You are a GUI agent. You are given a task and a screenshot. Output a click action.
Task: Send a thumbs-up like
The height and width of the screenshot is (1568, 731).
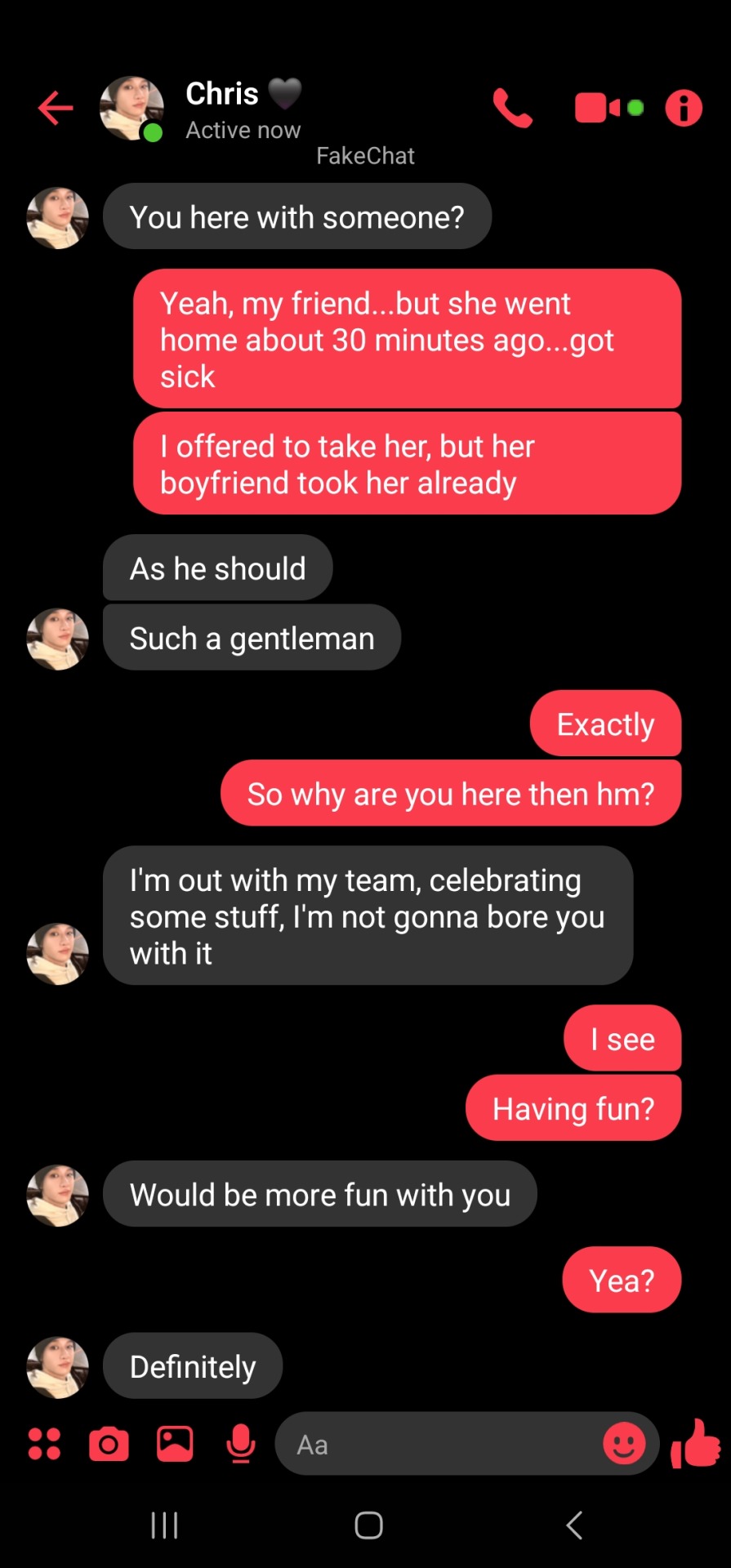point(695,1444)
